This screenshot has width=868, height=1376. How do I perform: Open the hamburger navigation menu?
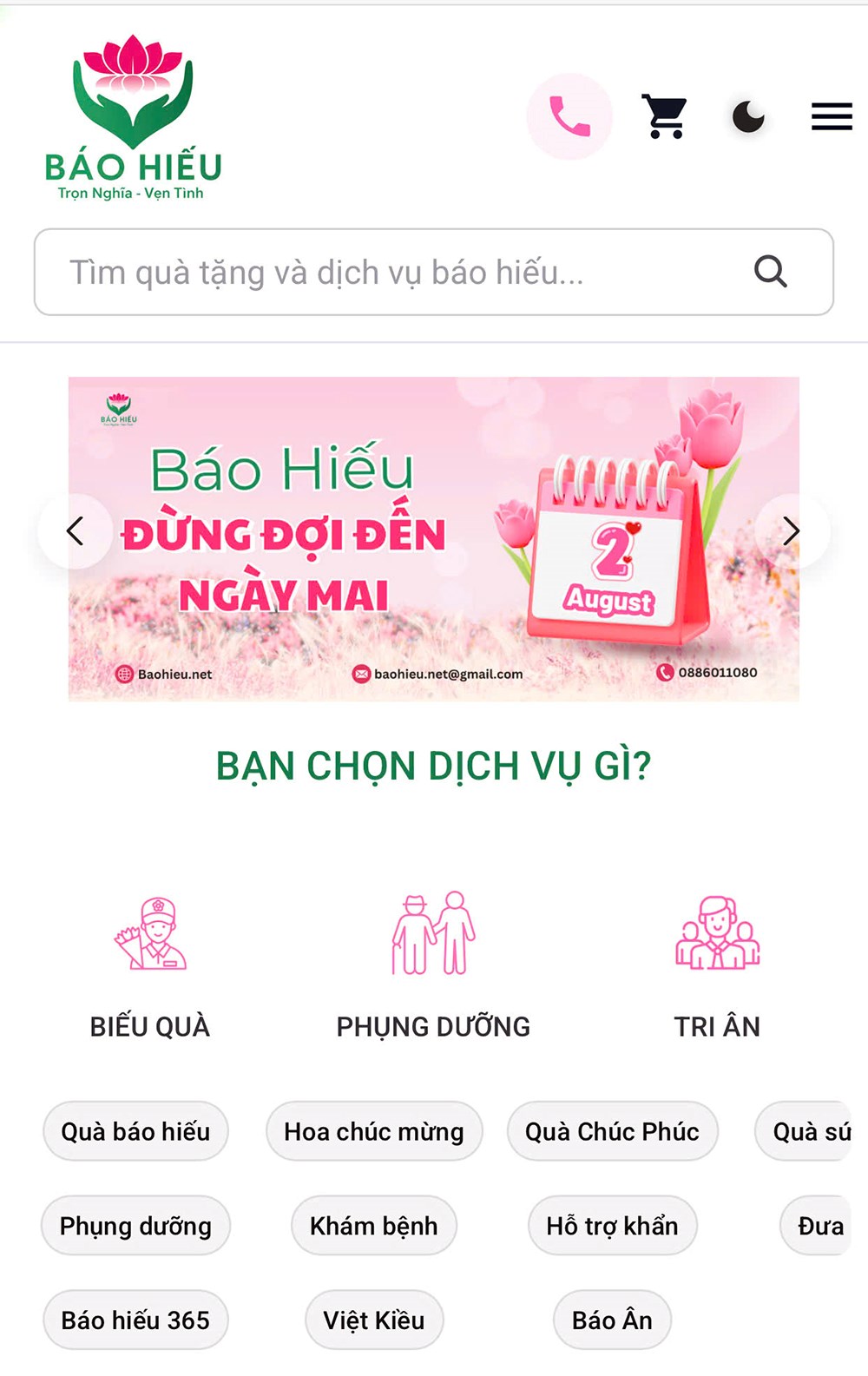click(830, 115)
